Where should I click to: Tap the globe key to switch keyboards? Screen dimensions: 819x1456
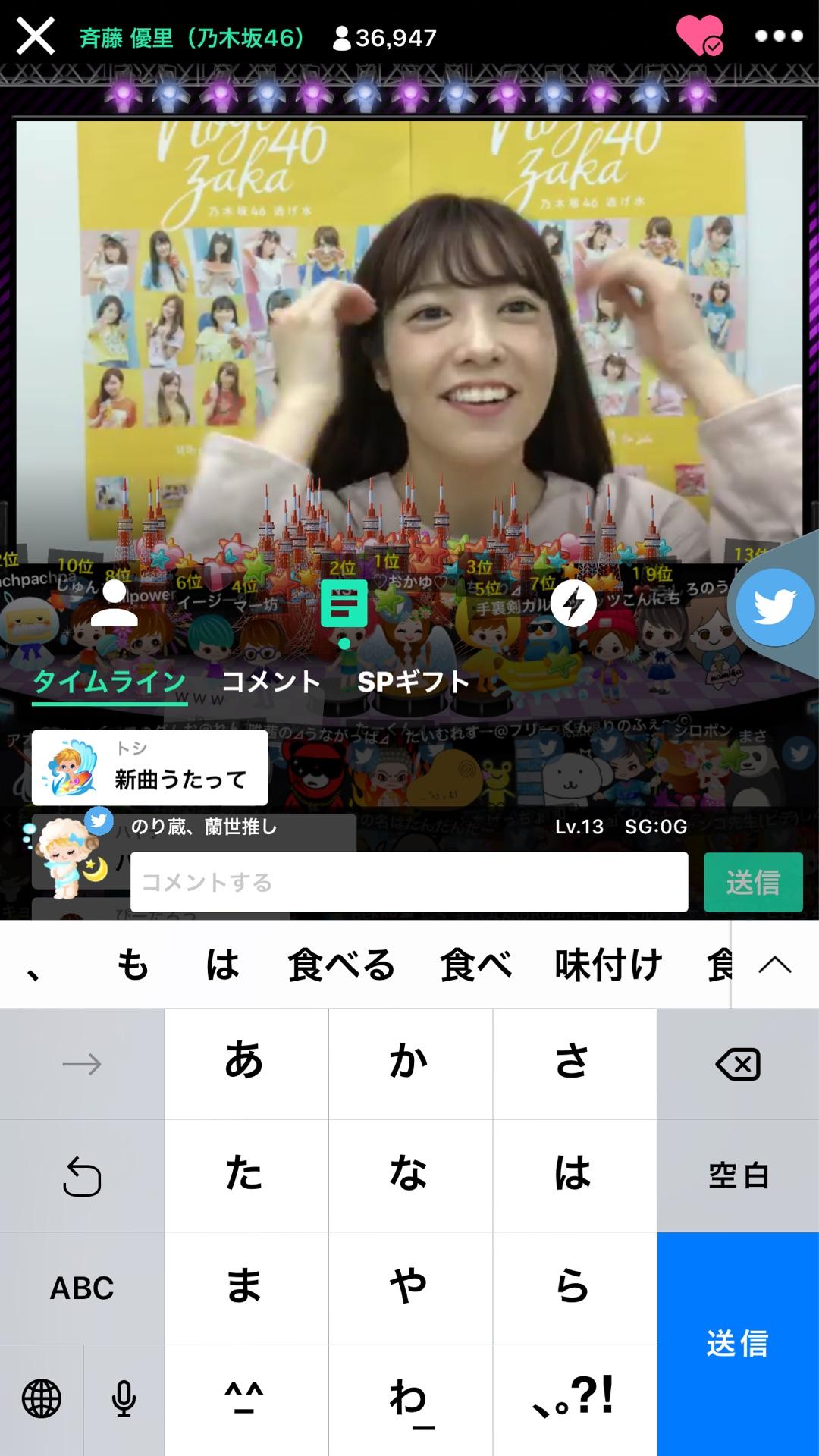pyautogui.click(x=40, y=1399)
